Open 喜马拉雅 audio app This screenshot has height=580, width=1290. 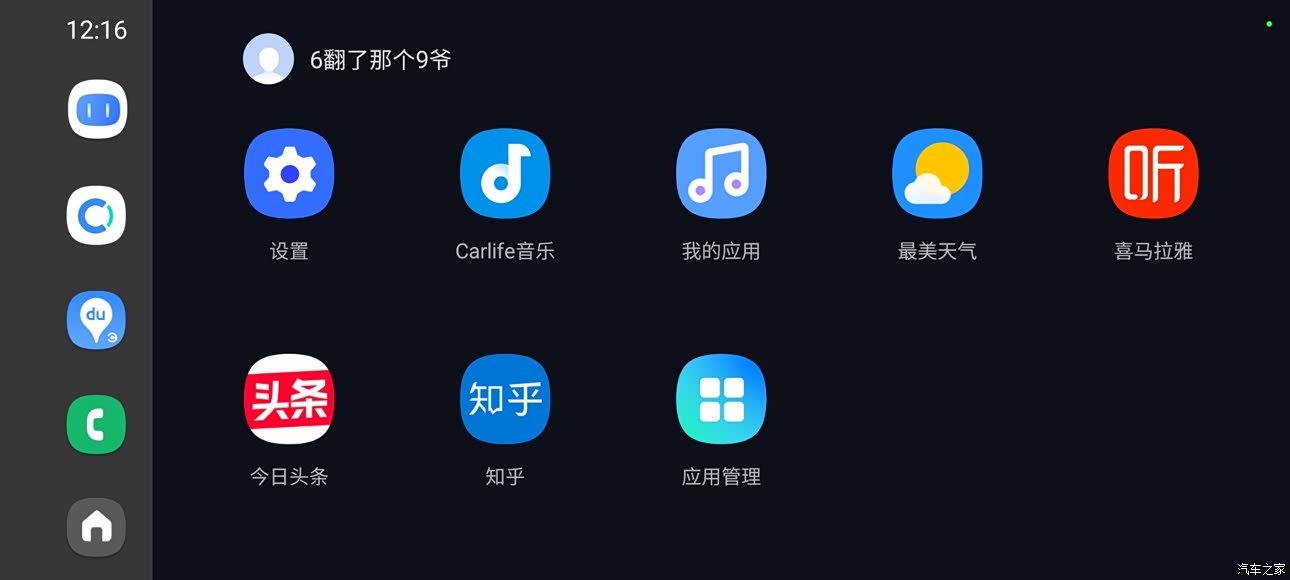click(x=1153, y=174)
